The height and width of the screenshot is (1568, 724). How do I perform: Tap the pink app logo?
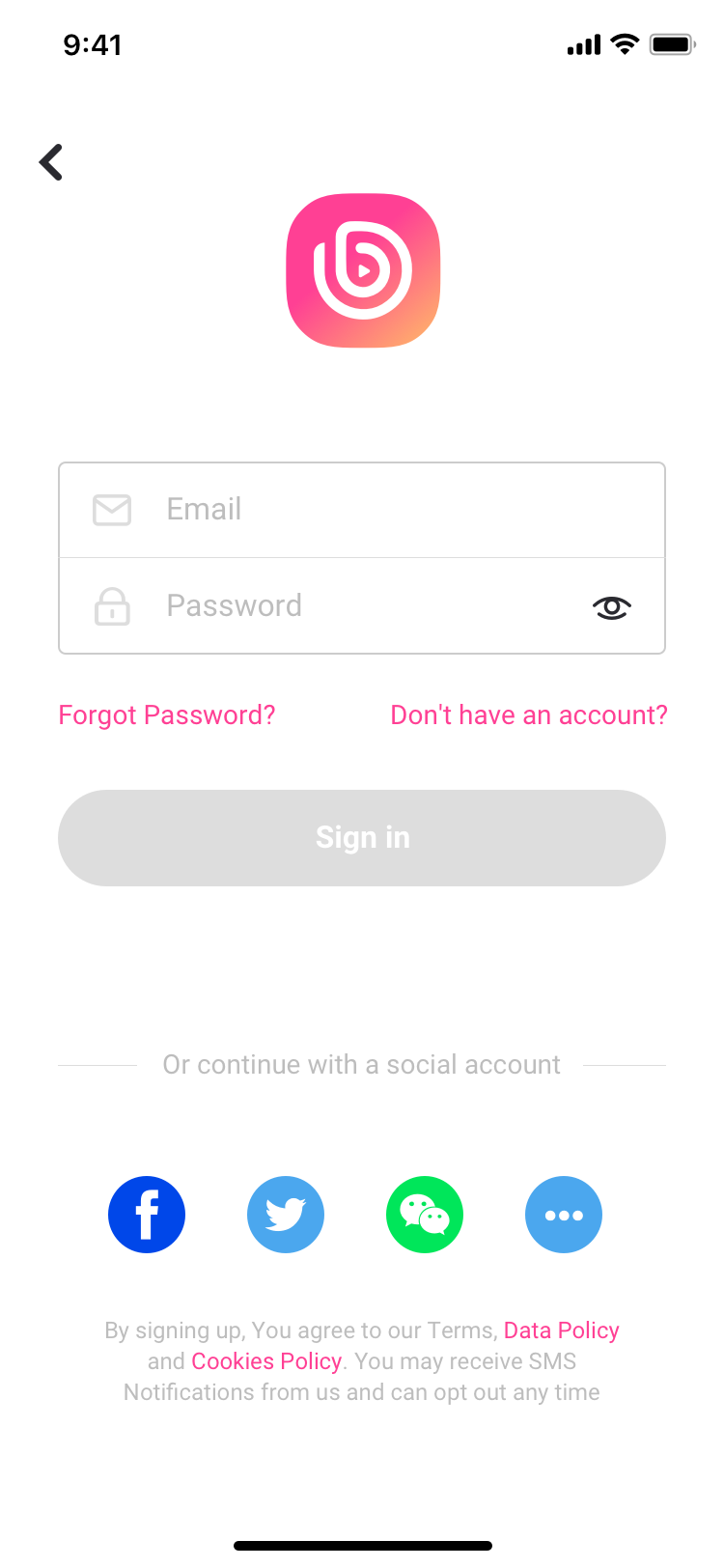[x=363, y=270]
